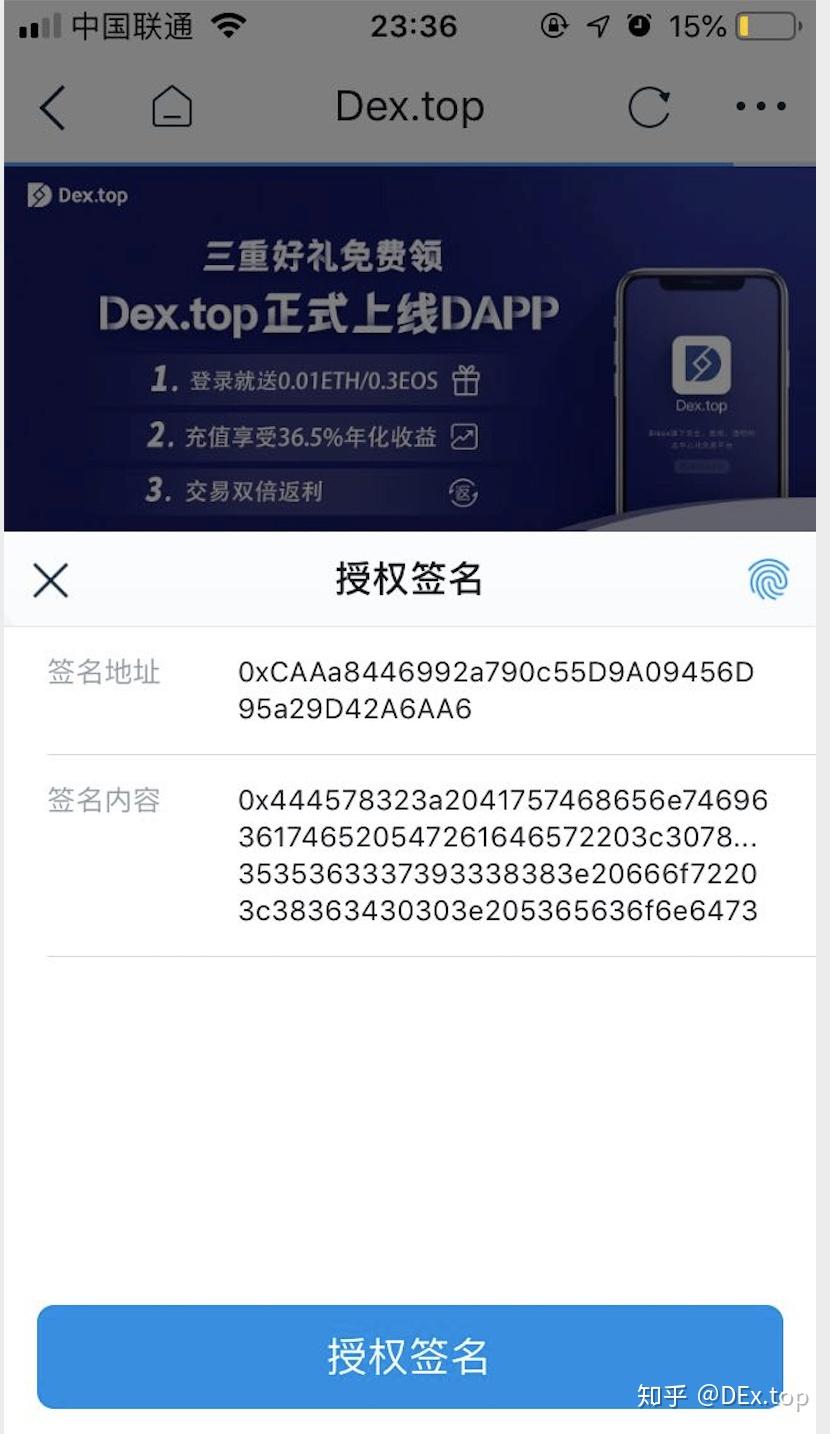Open the three-dot overflow menu
This screenshot has height=1434, width=830.
(x=760, y=106)
